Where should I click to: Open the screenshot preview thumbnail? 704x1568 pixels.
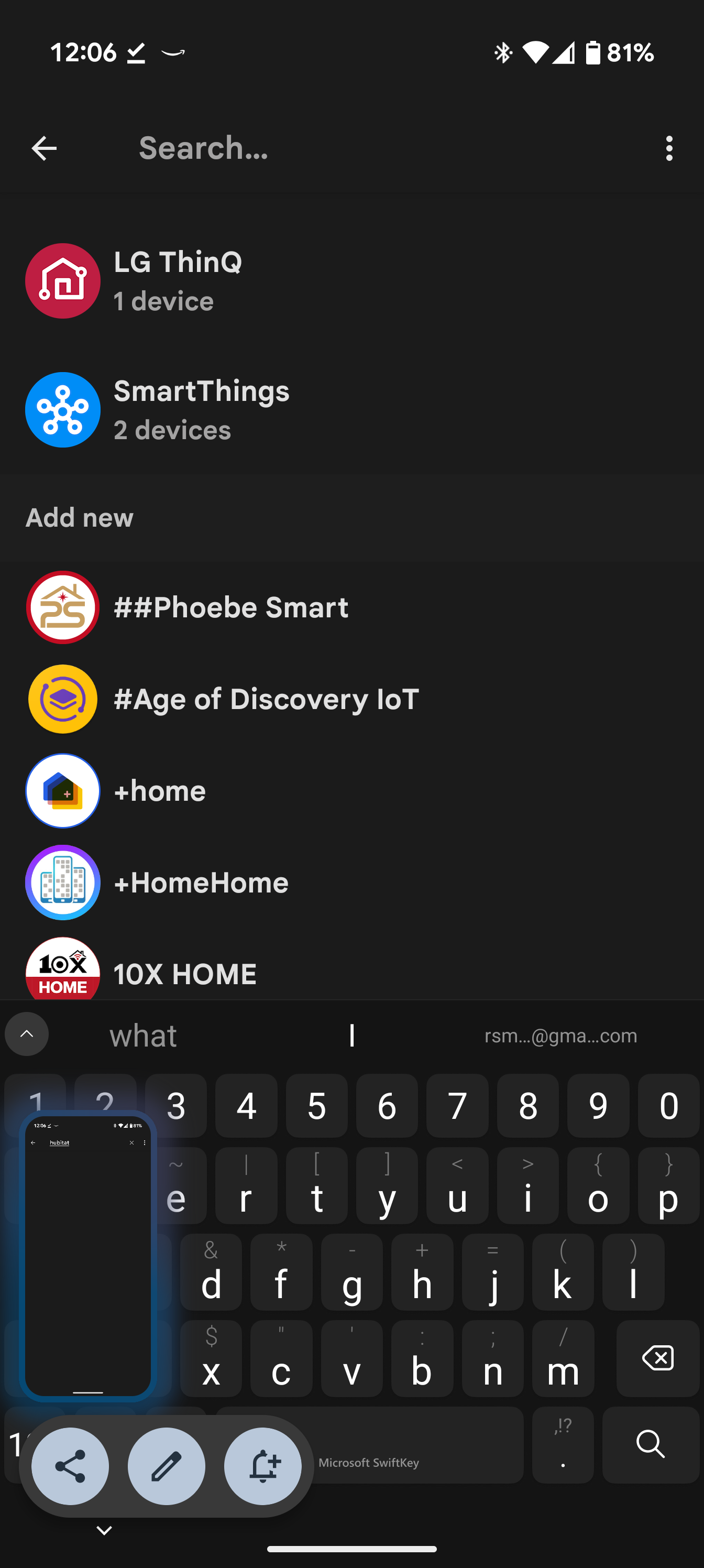87,1255
